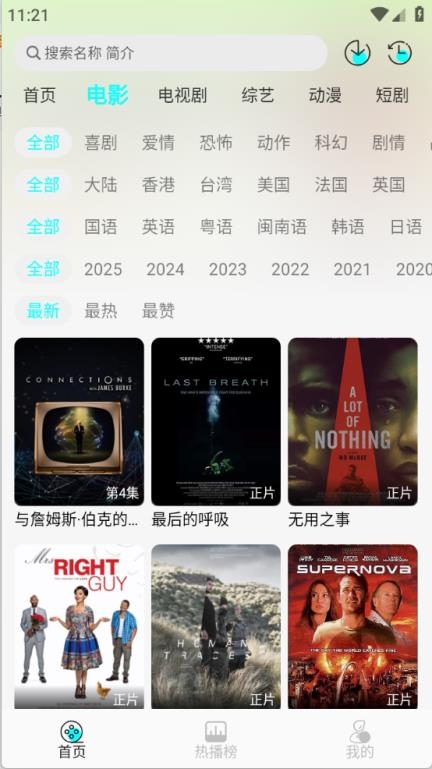Image resolution: width=432 pixels, height=769 pixels.
Task: Open the downloads icon
Action: [357, 52]
